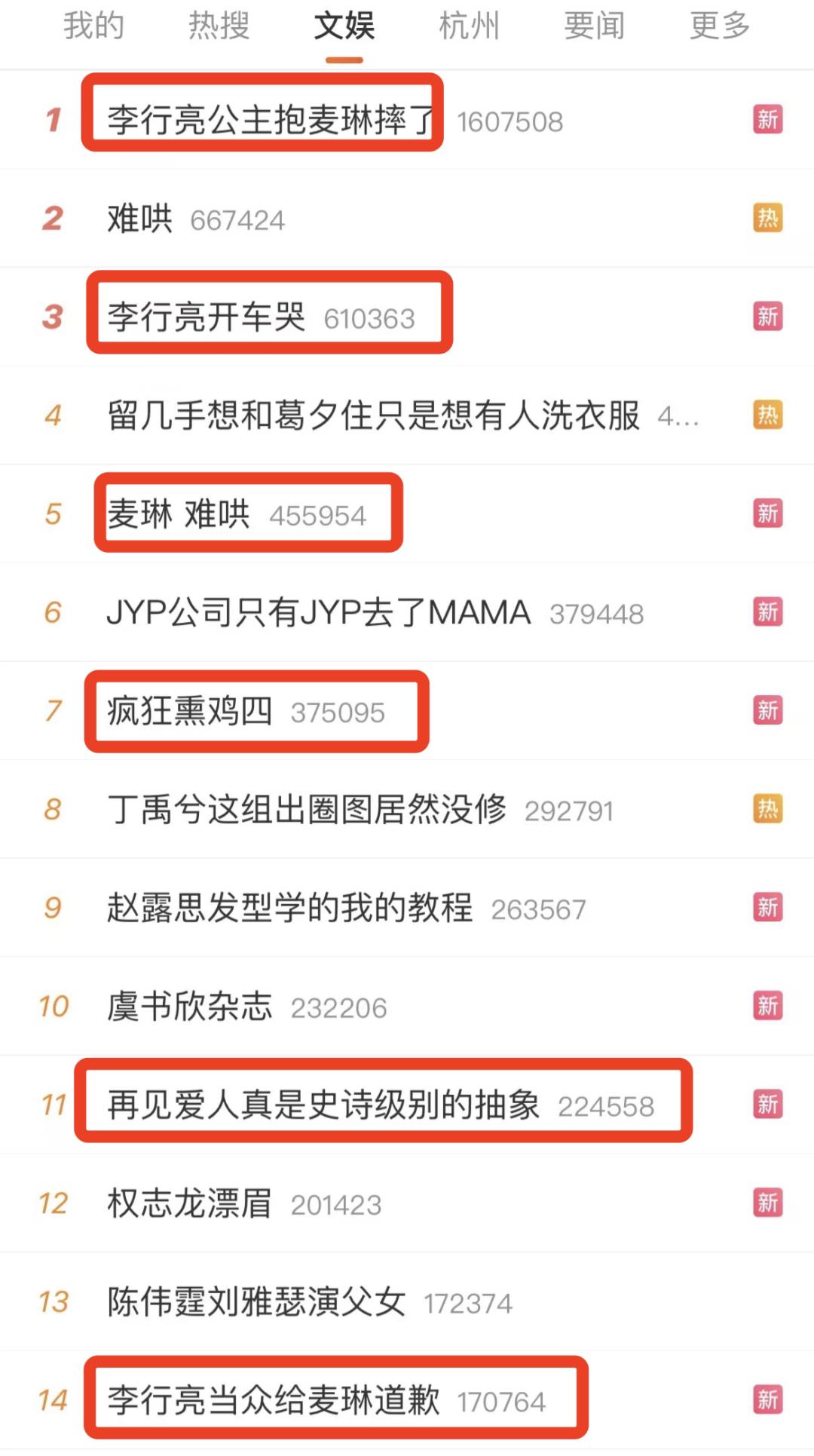The width and height of the screenshot is (814, 1456).
Task: Switch to the 热搜 tab
Action: point(219,26)
